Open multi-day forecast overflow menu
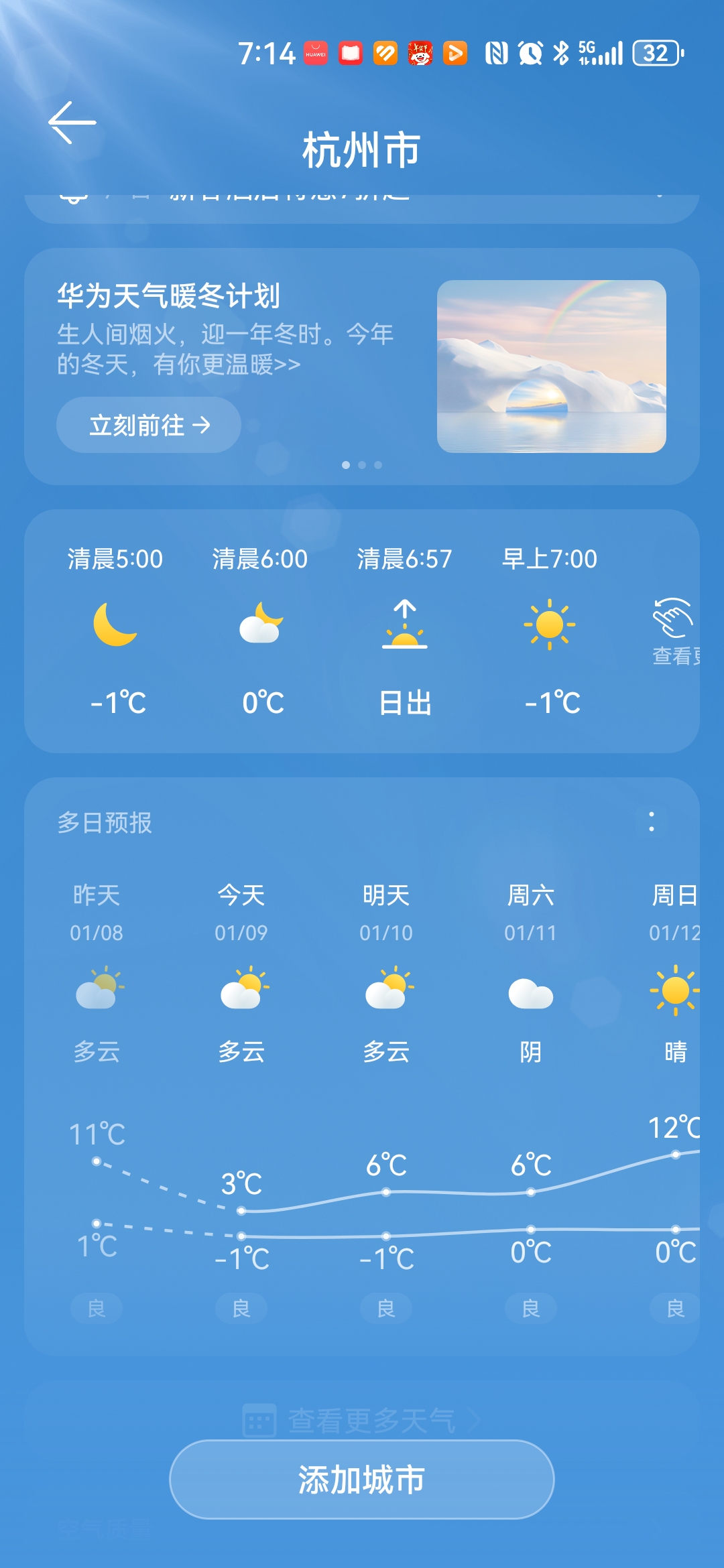The height and width of the screenshot is (1568, 724). pos(651,822)
